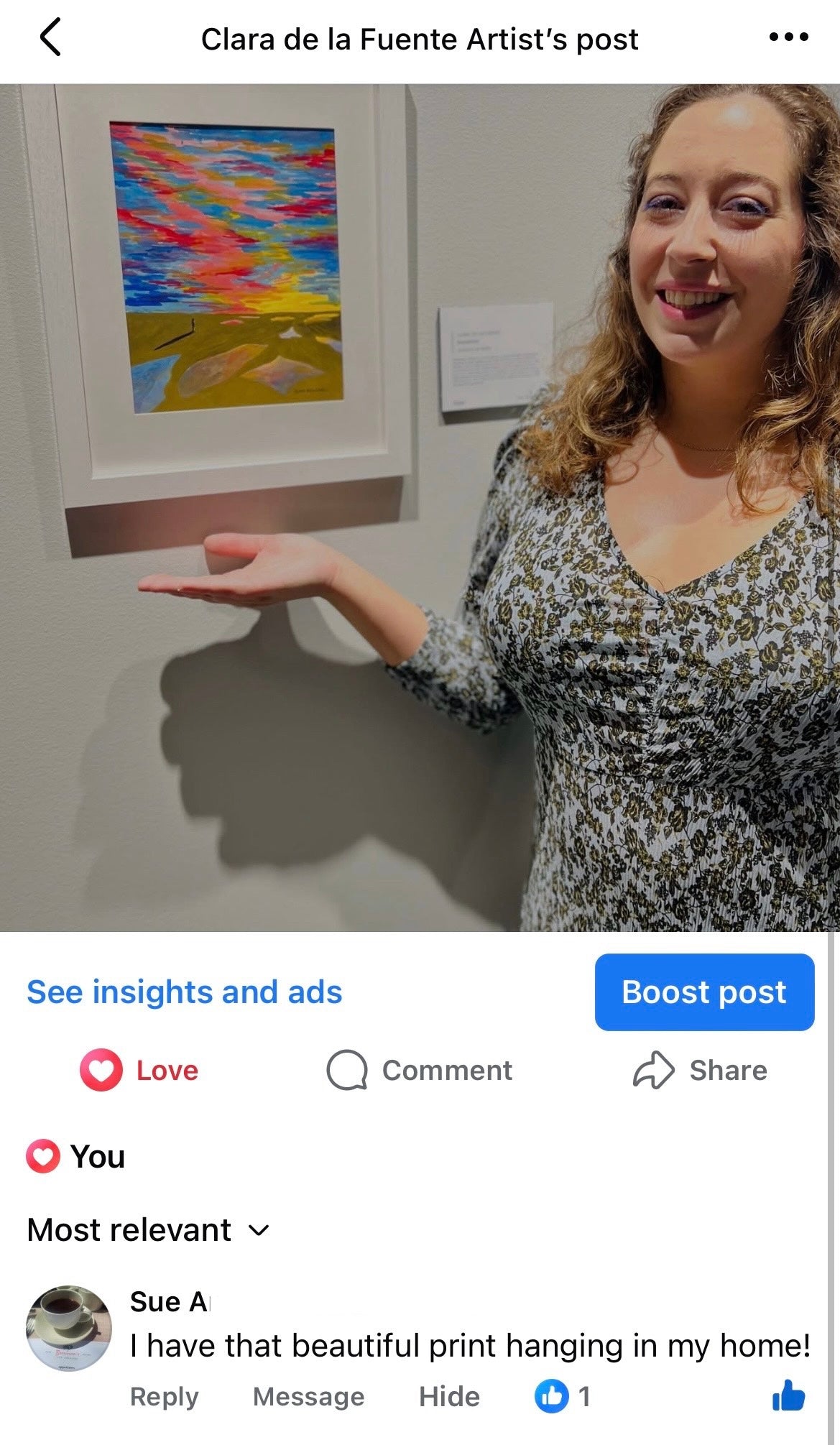Share this post
Screen dimensions: 840x1445
tap(701, 1070)
